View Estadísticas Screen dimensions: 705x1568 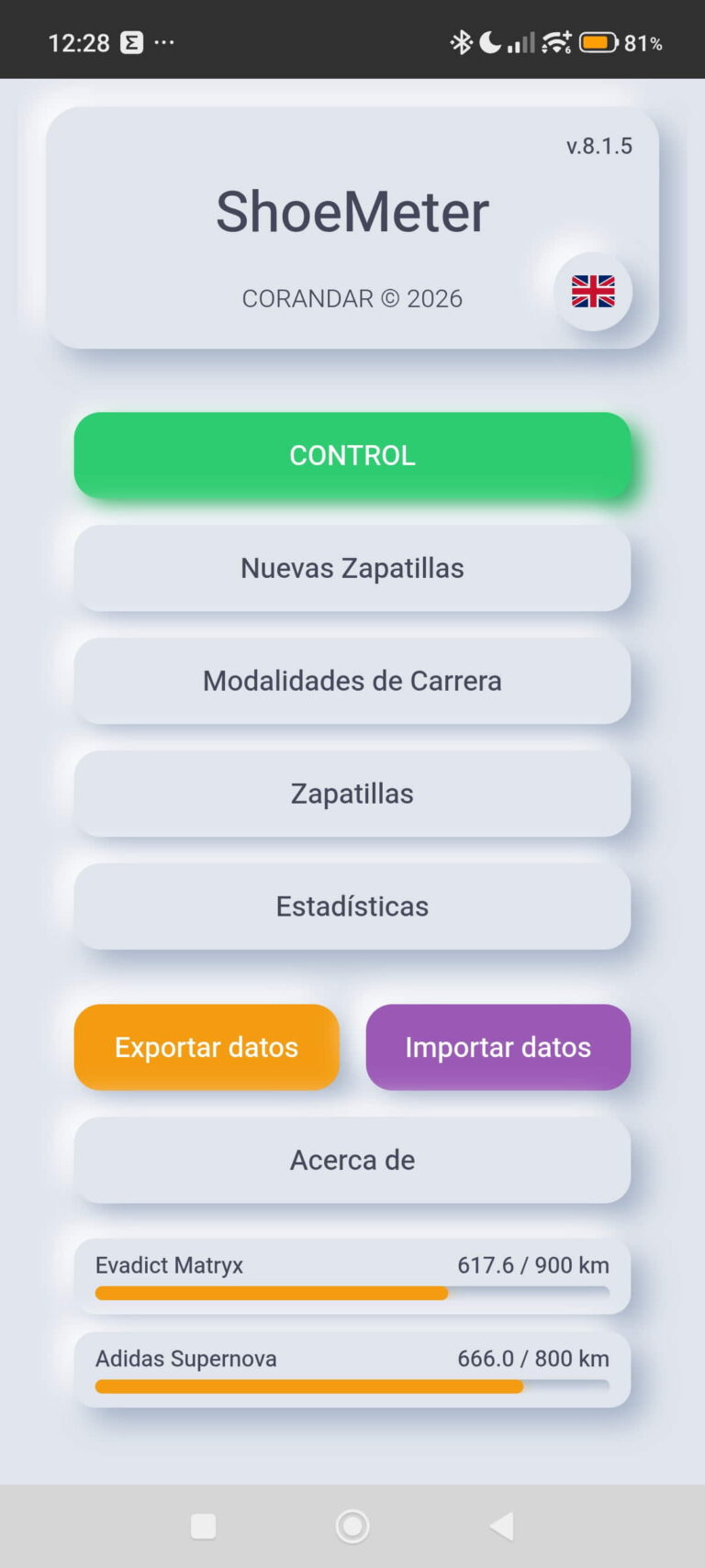[352, 906]
